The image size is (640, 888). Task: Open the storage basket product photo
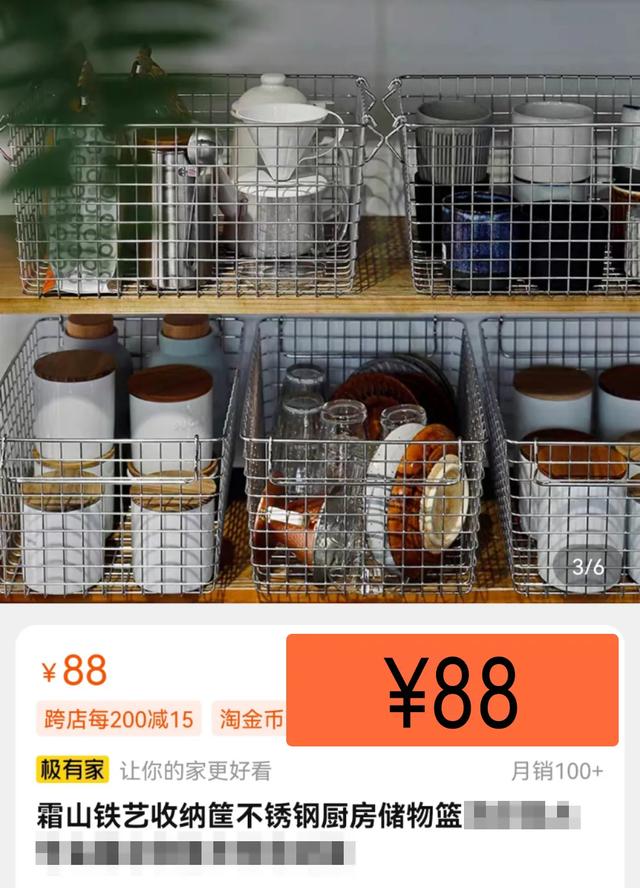click(x=320, y=300)
